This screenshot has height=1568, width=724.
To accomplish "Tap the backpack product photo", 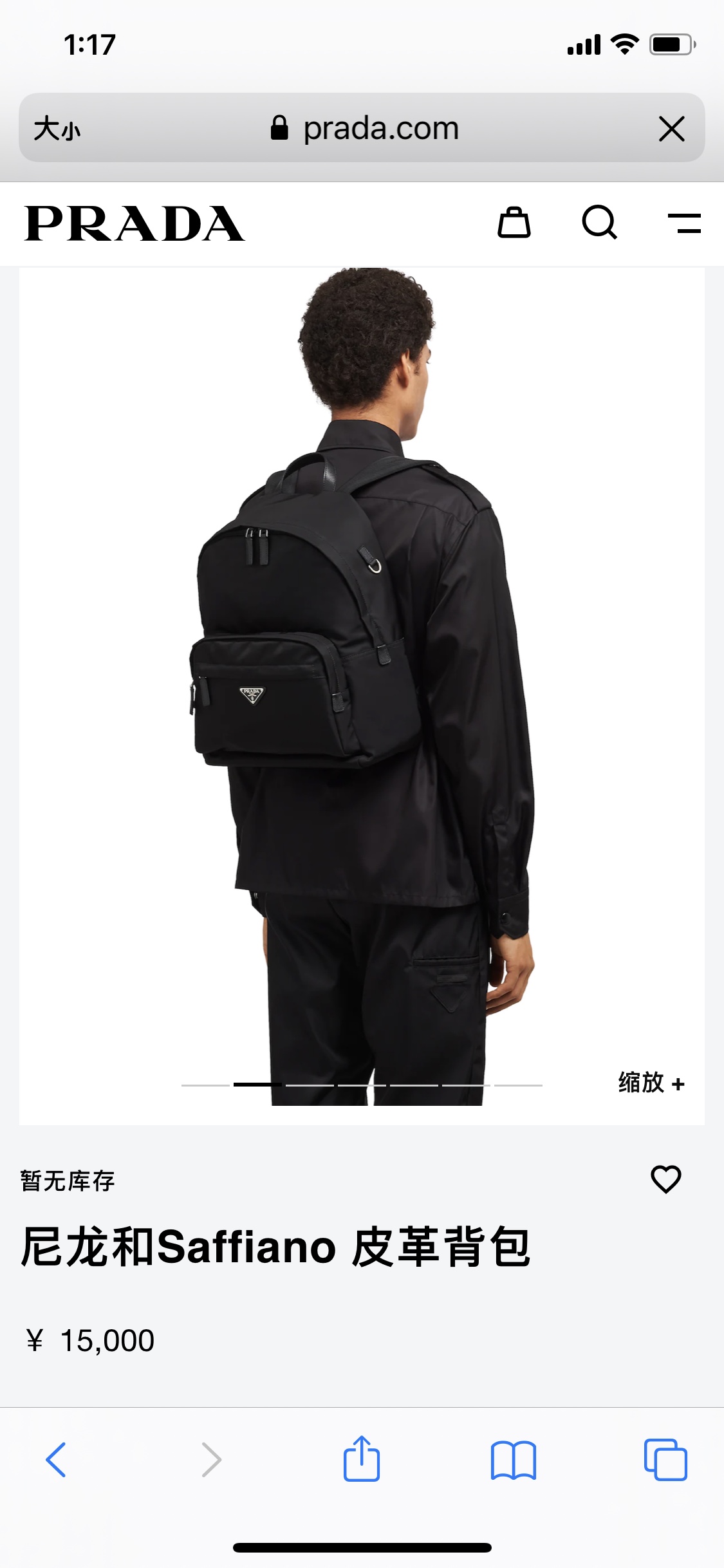I will click(x=362, y=676).
